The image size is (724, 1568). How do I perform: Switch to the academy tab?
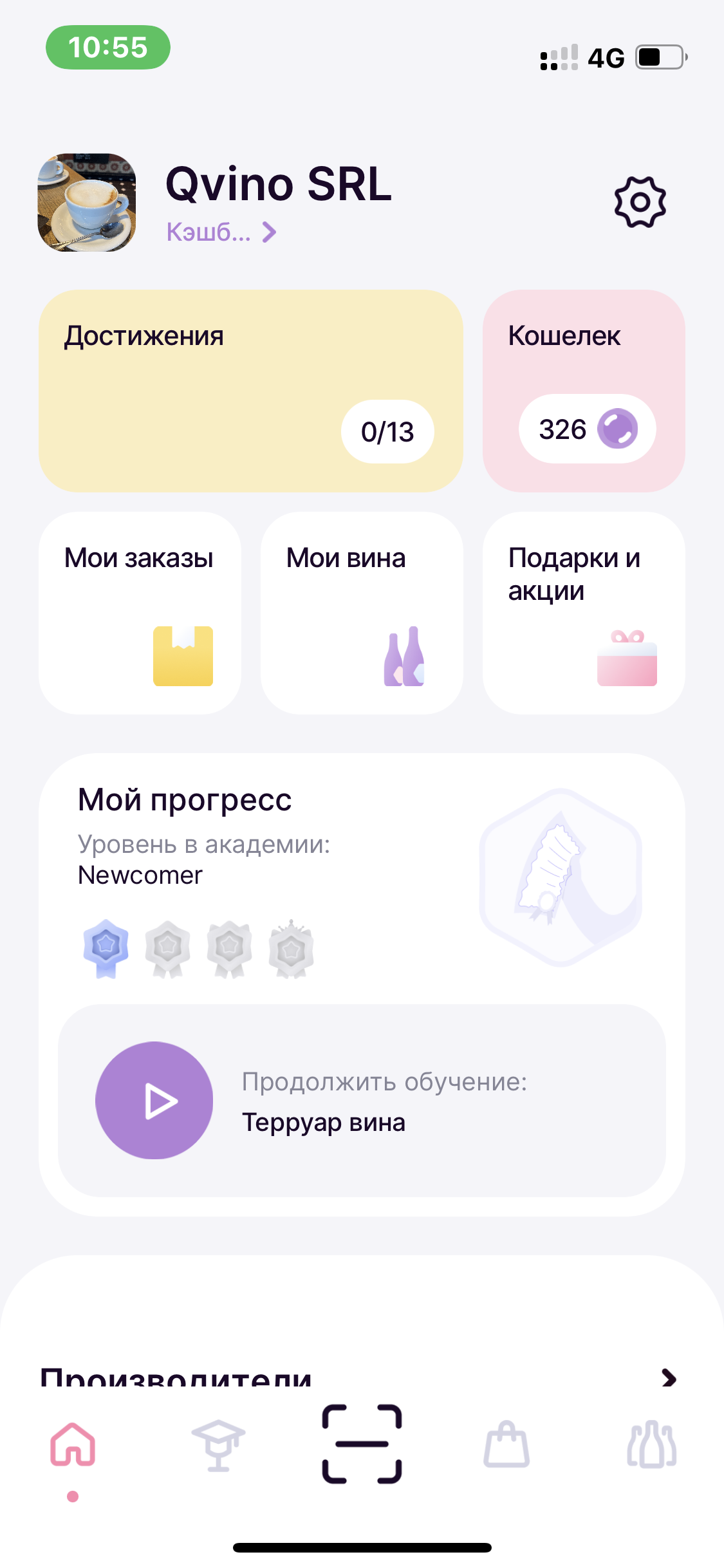pyautogui.click(x=218, y=1445)
